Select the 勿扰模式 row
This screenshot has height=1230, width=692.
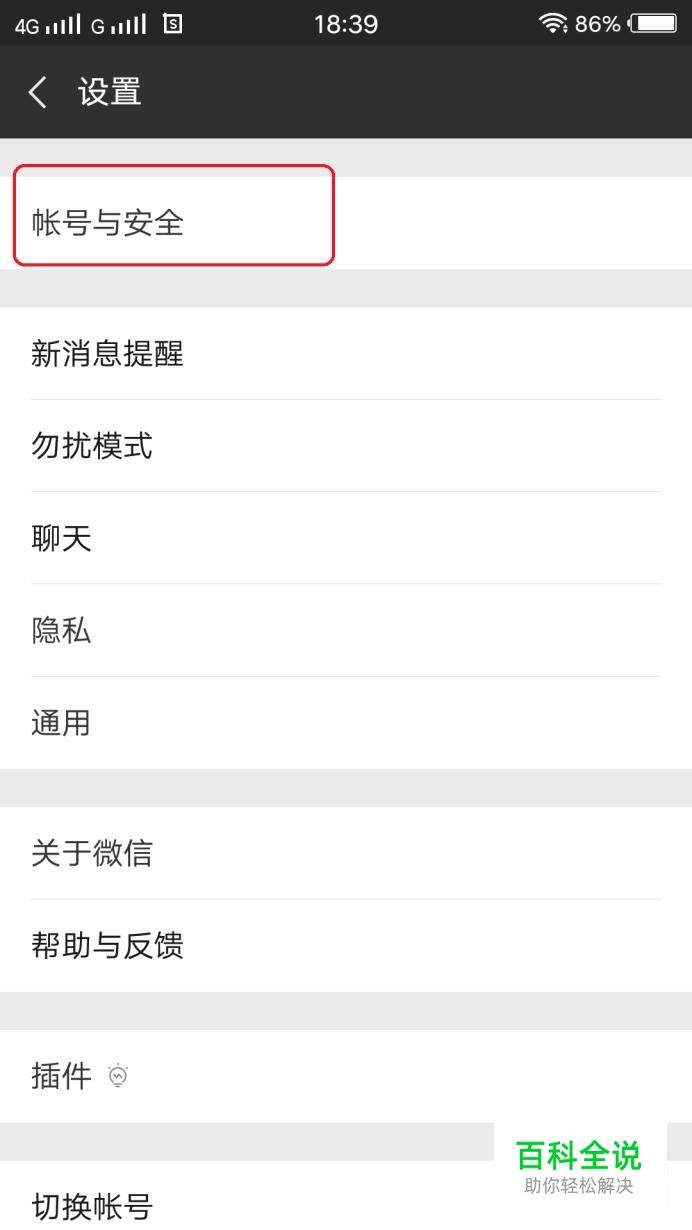coord(346,446)
